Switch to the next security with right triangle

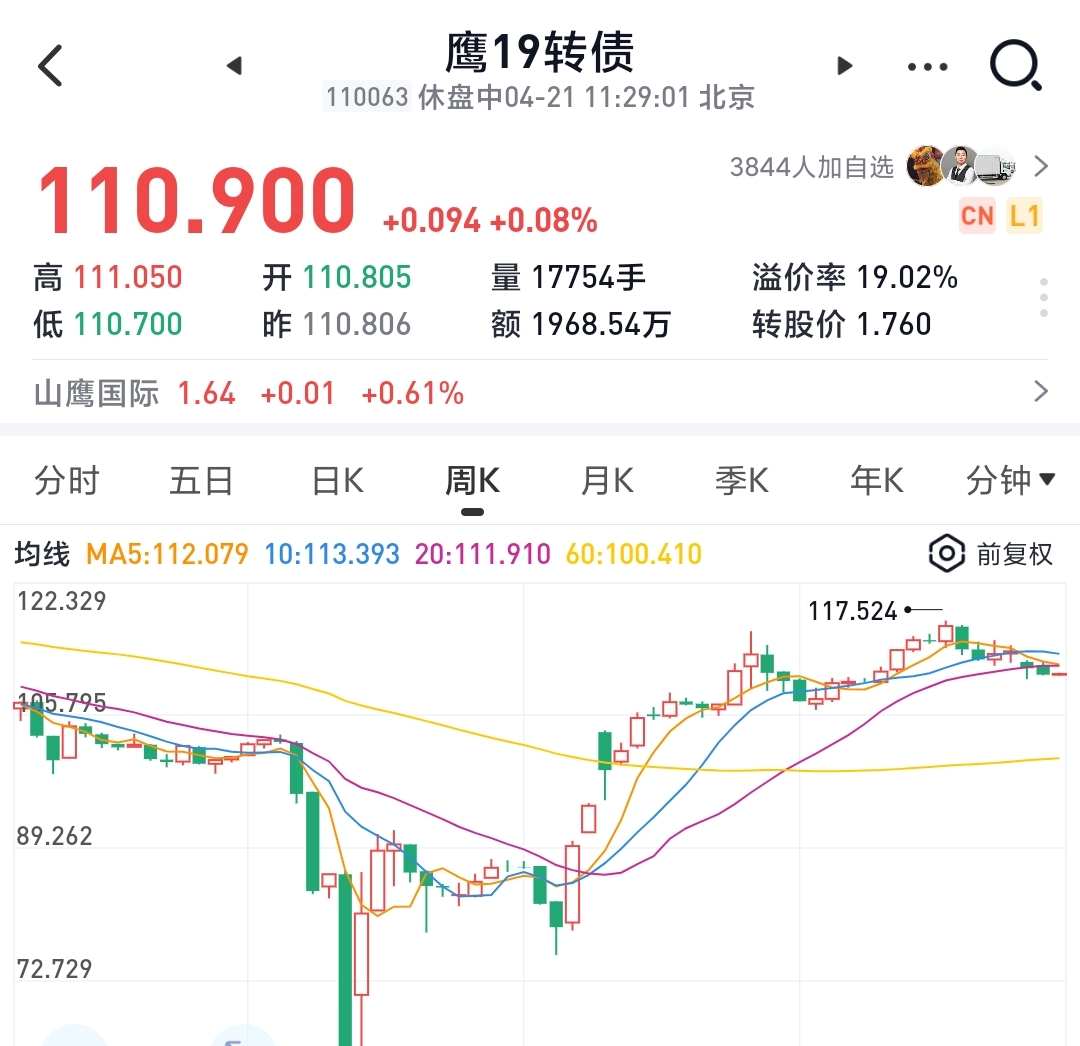[x=845, y=66]
